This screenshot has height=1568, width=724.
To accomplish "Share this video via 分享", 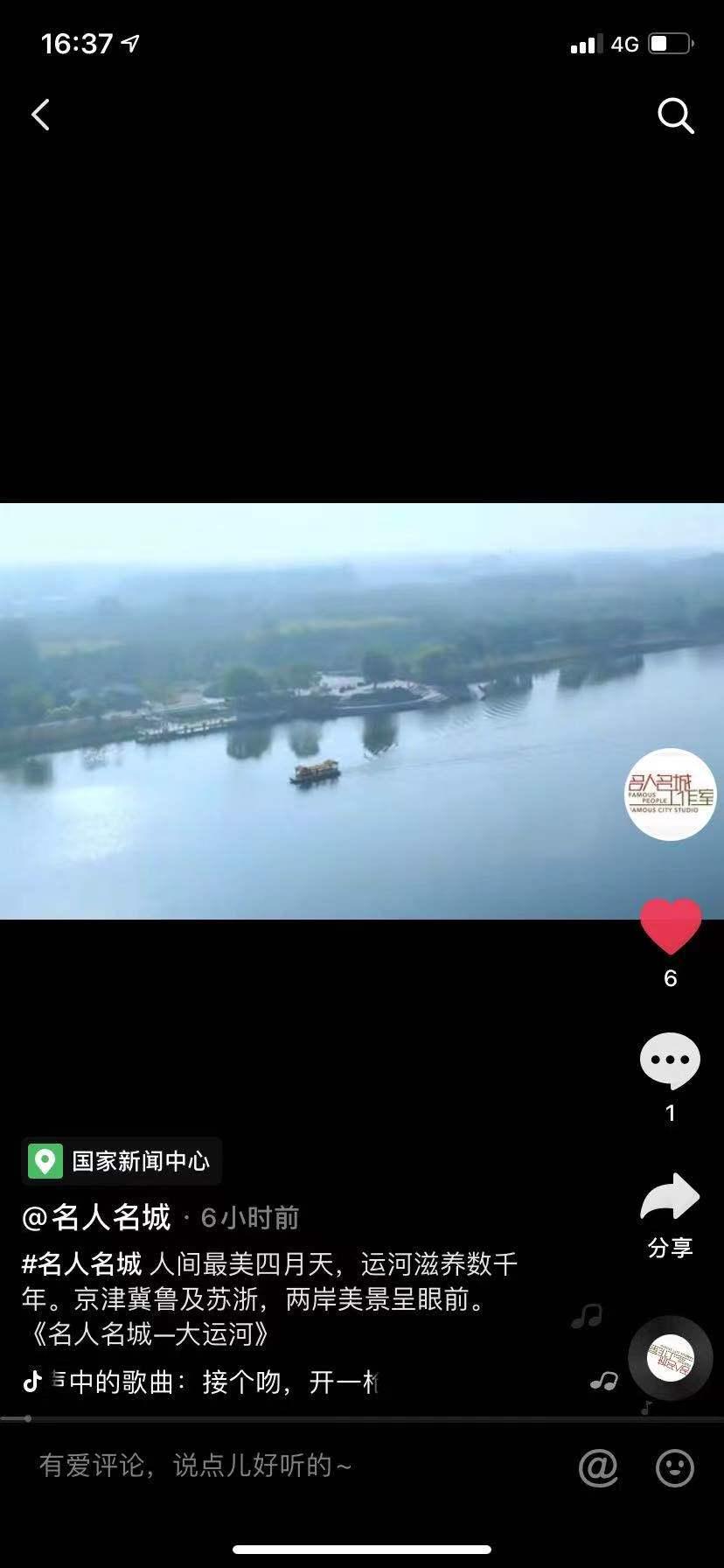I will pos(671,1215).
